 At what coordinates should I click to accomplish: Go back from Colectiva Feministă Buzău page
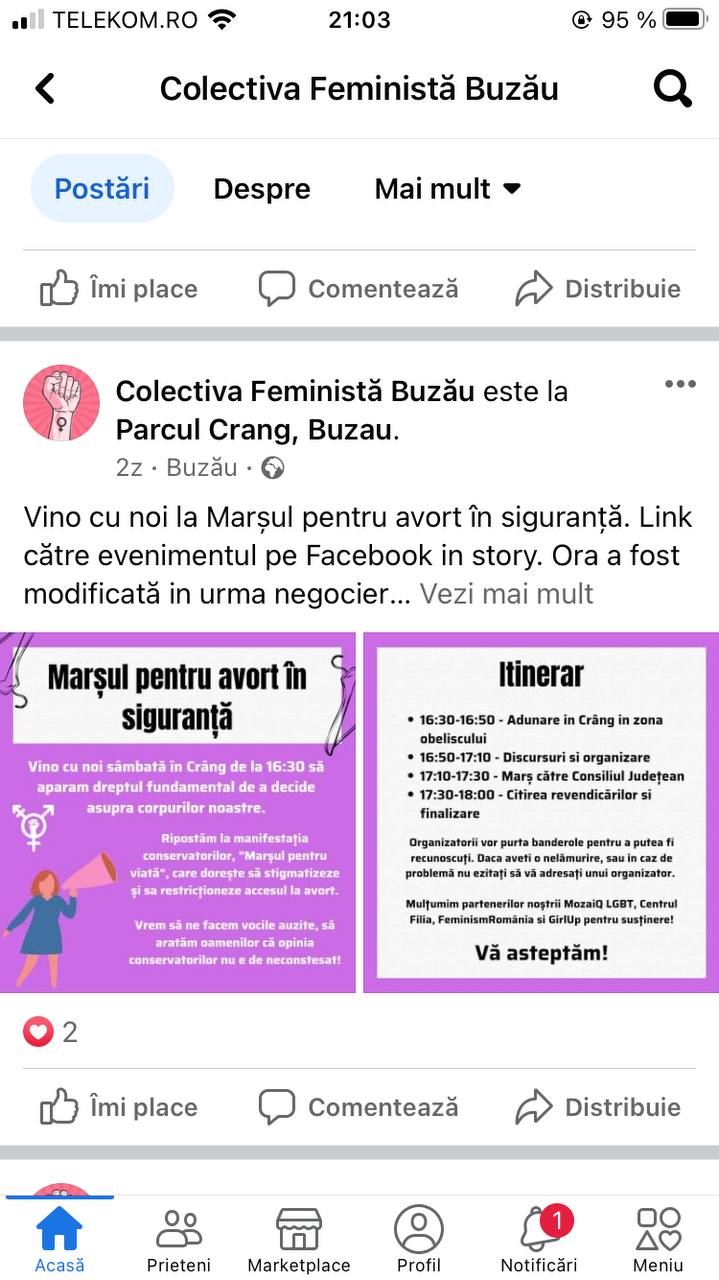click(x=44, y=89)
